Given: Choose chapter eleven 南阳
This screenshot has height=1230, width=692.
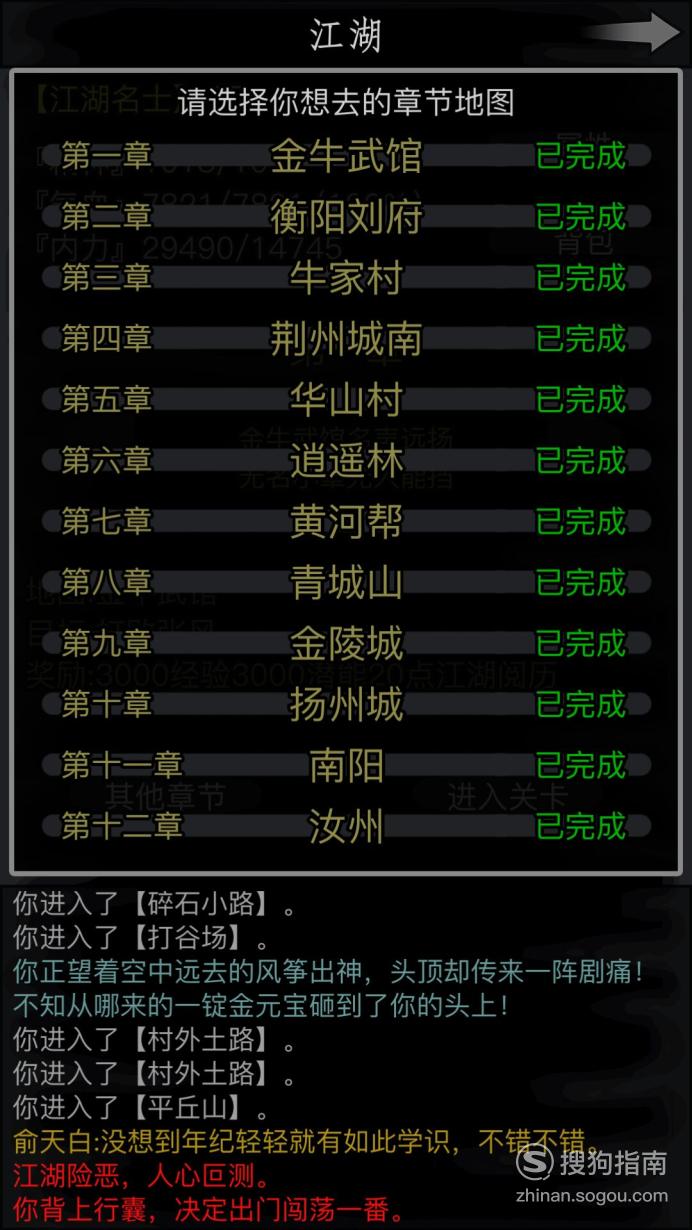Looking at the screenshot, I should pyautogui.click(x=346, y=766).
